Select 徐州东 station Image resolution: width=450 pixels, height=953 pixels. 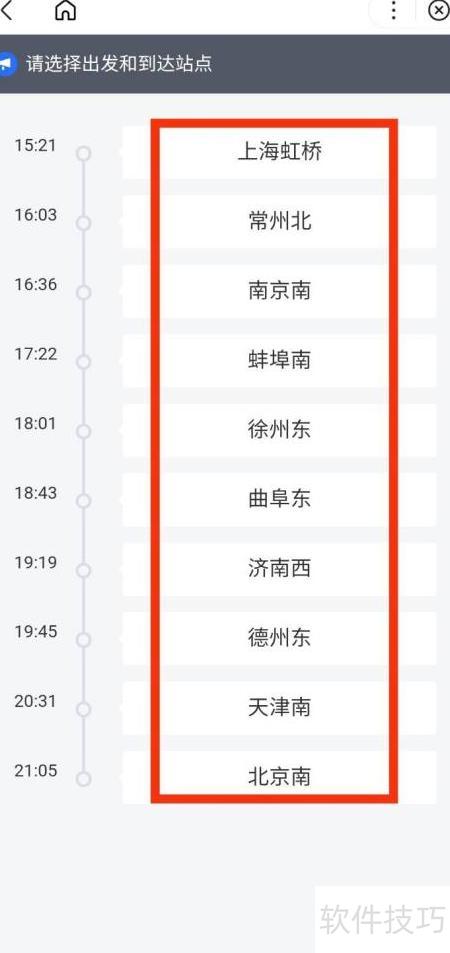coord(279,430)
